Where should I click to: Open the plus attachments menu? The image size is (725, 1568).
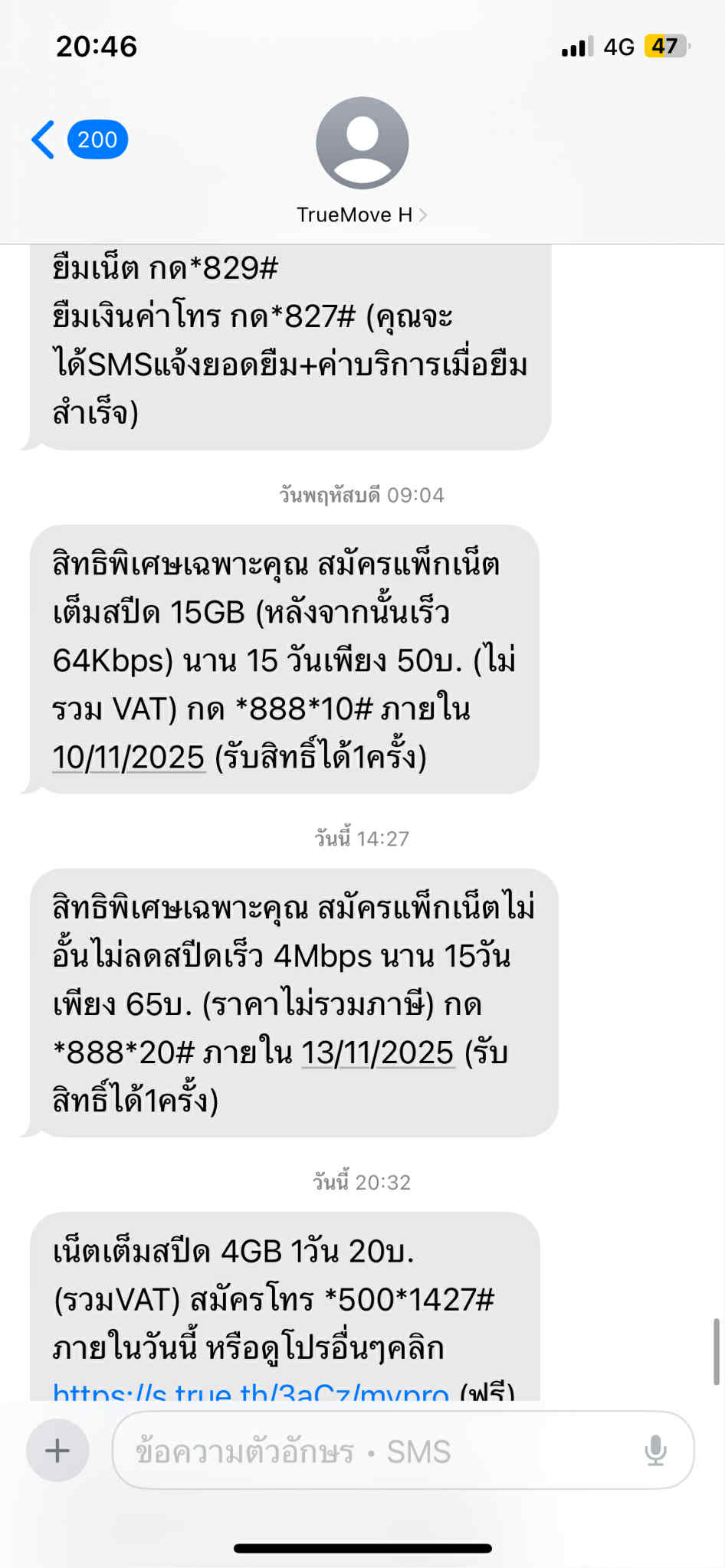tap(57, 1450)
